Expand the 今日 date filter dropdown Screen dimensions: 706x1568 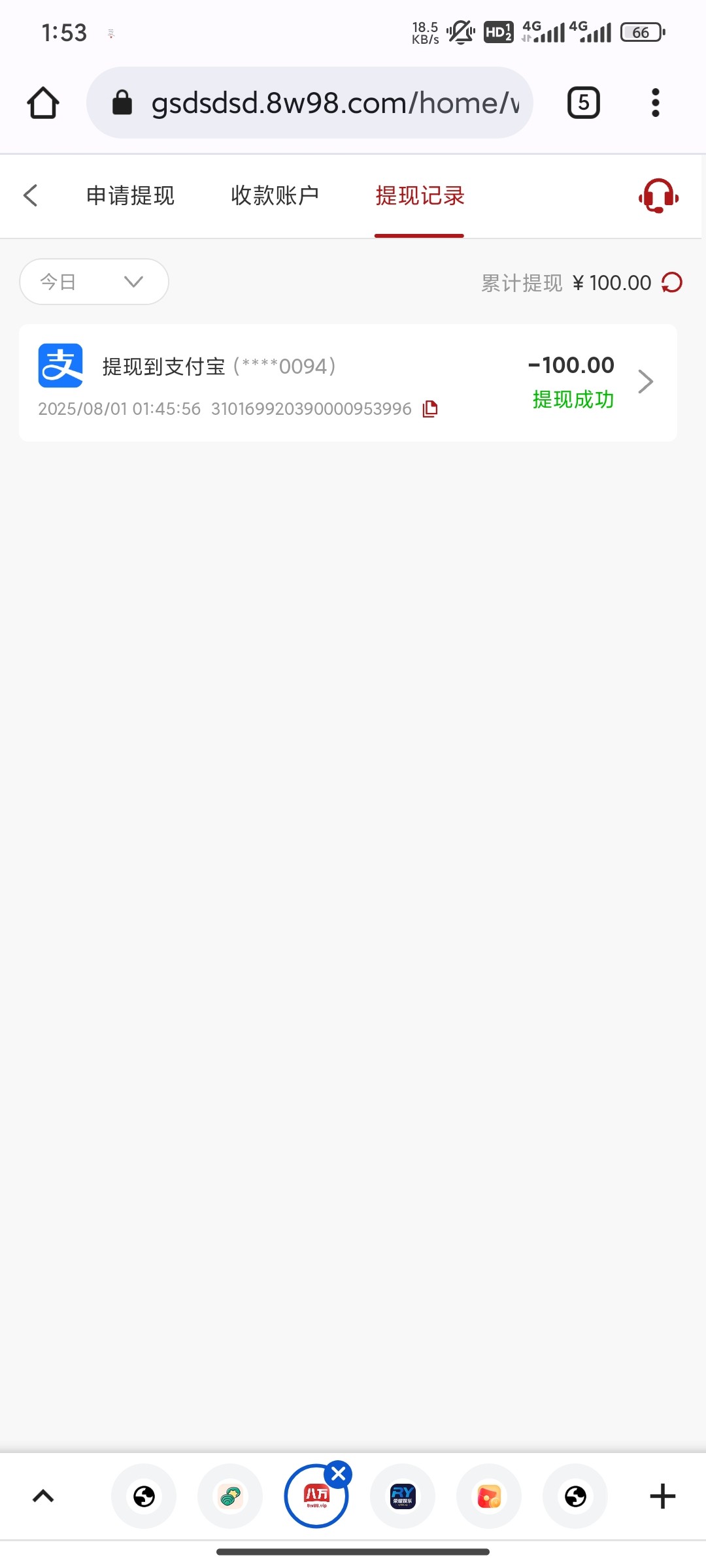94,282
